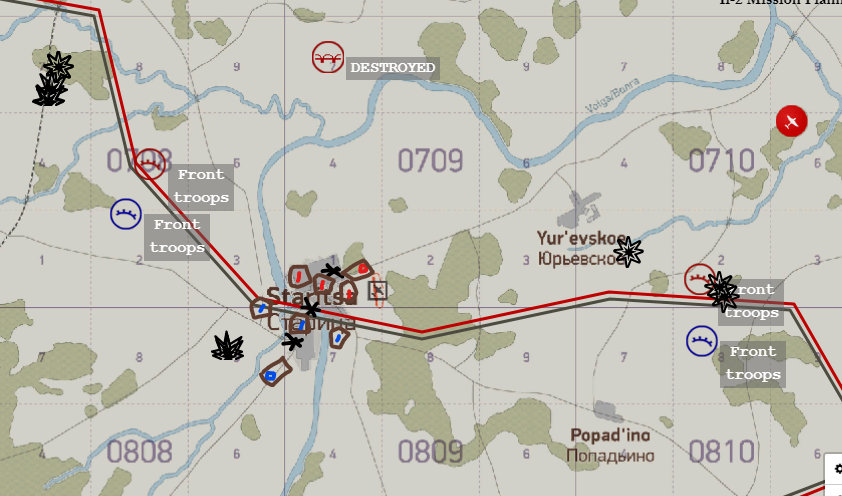This screenshot has height=496, width=842.
Task: Select the blue Front troops marker near 0708
Action: coord(126,214)
